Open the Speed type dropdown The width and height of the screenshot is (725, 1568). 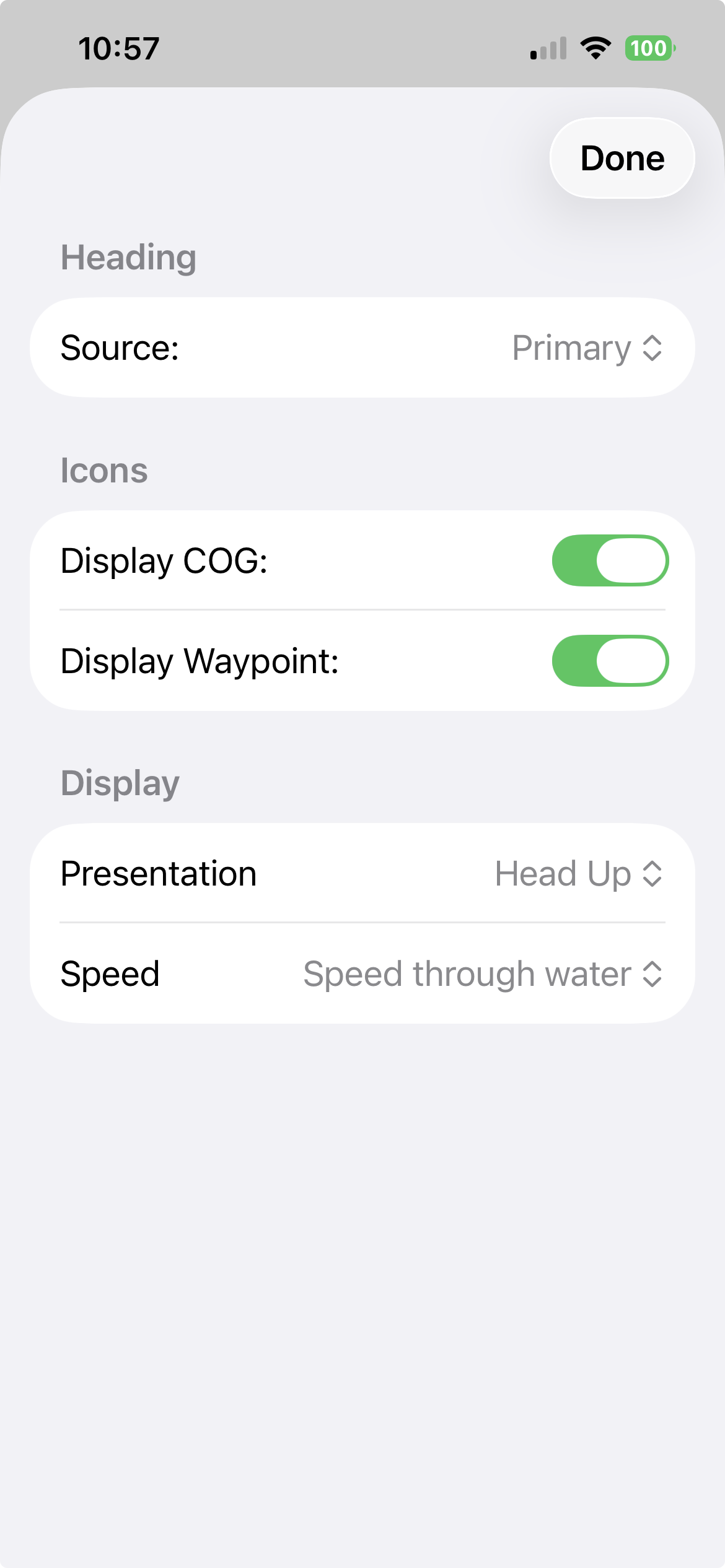coord(483,974)
